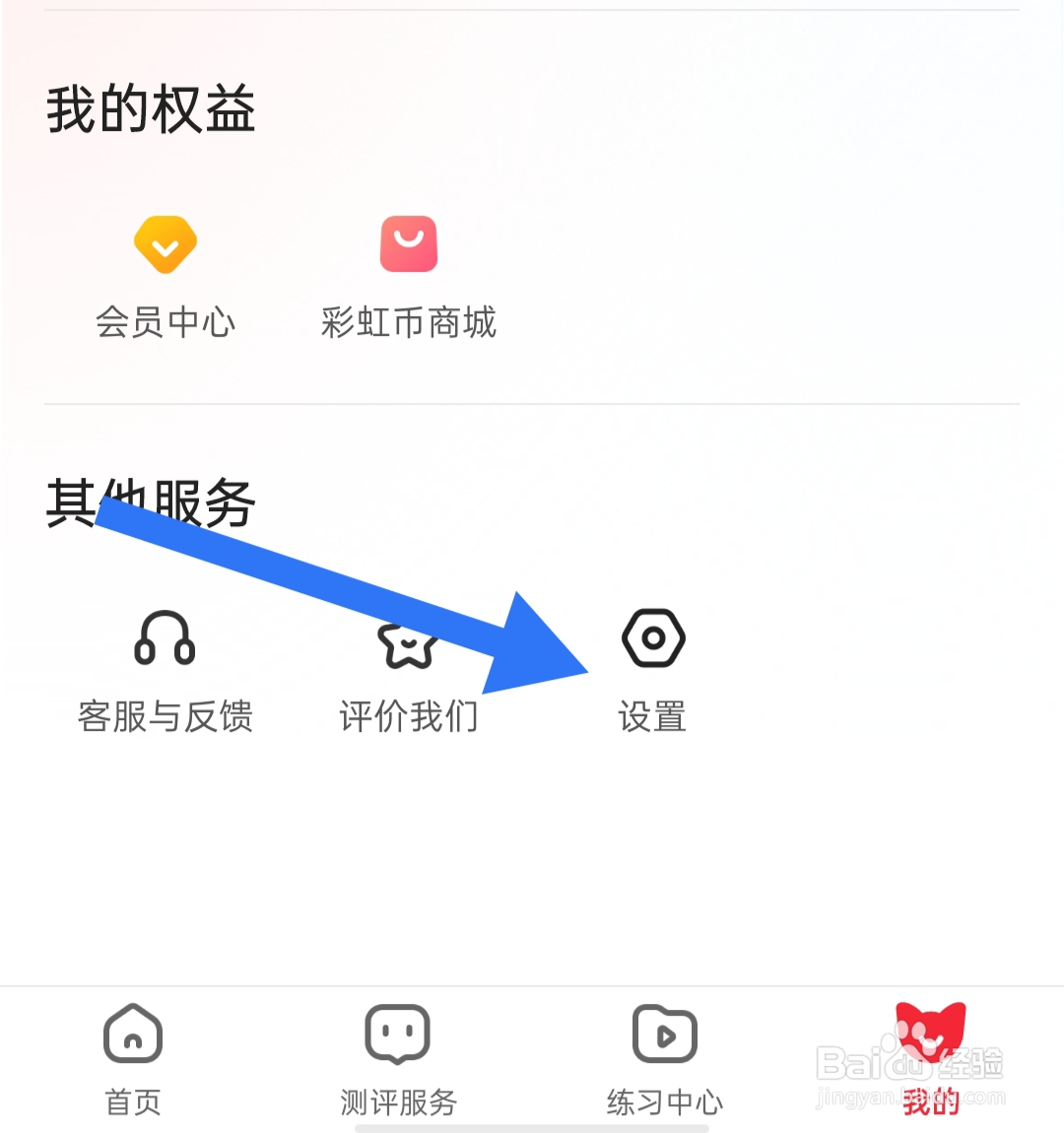Tap the 彩虹币商城 text label

(408, 322)
